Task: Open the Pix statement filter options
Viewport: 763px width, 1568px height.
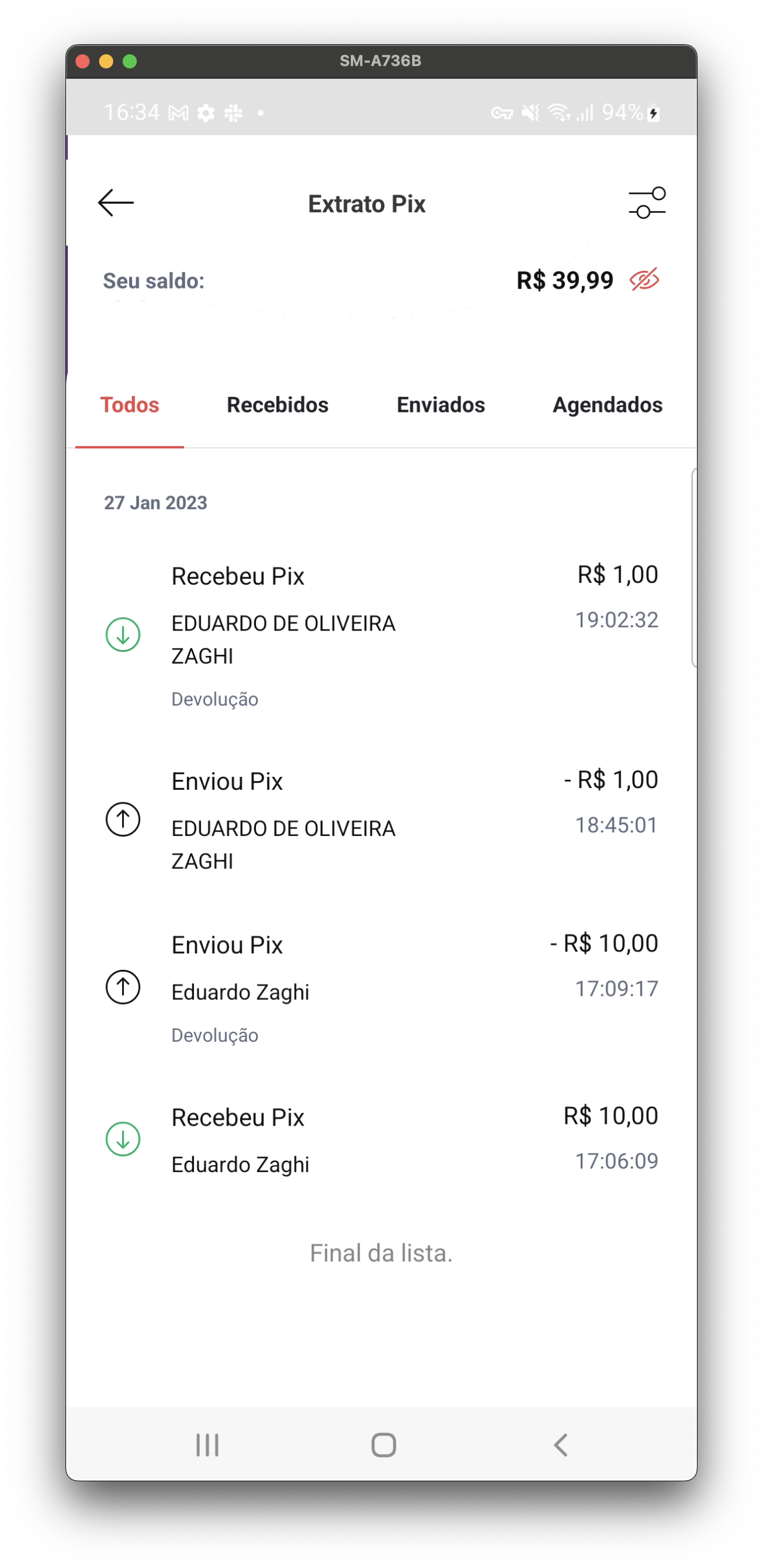Action: 647,204
